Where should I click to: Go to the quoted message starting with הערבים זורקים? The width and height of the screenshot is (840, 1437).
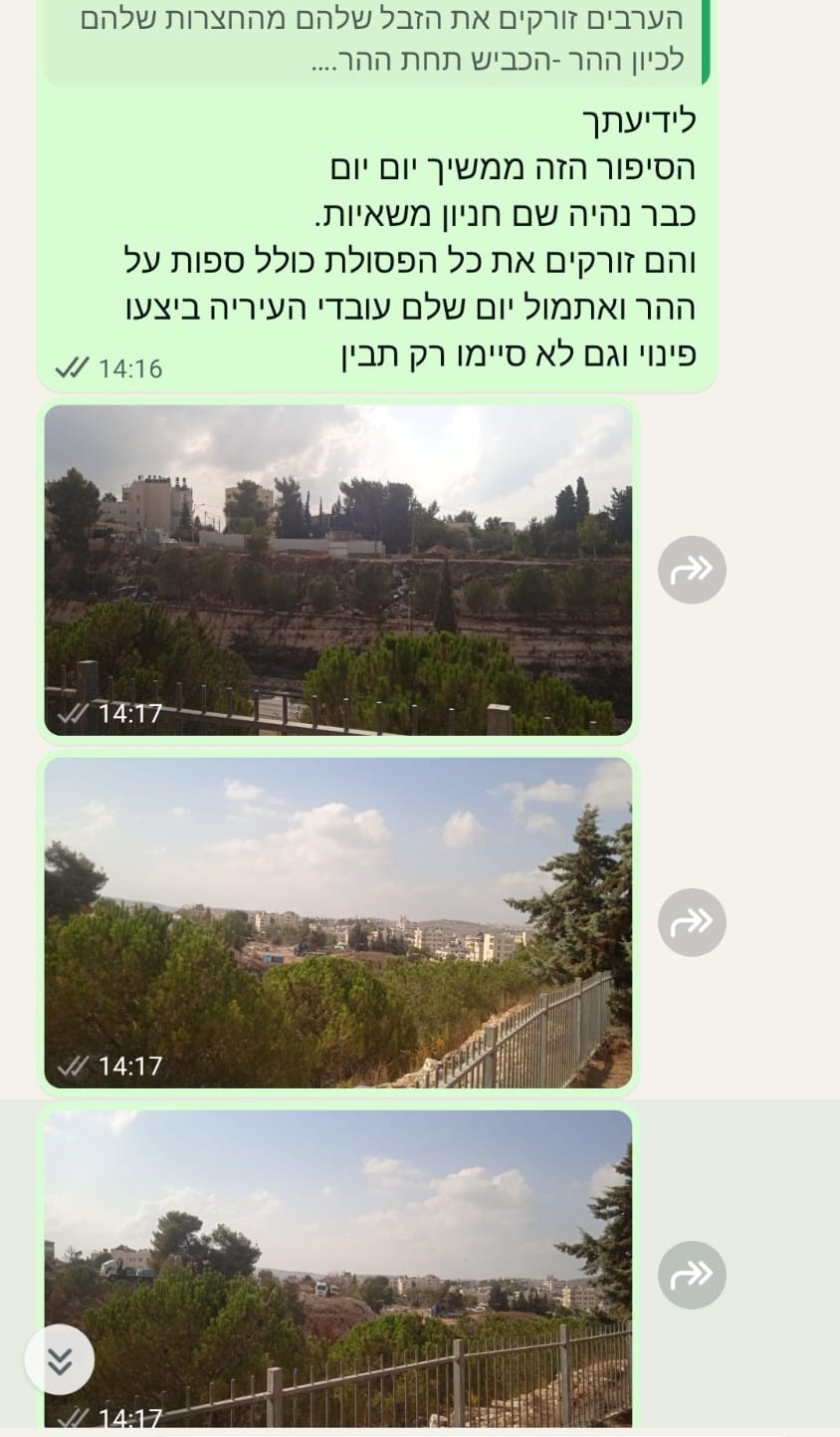pos(378,40)
